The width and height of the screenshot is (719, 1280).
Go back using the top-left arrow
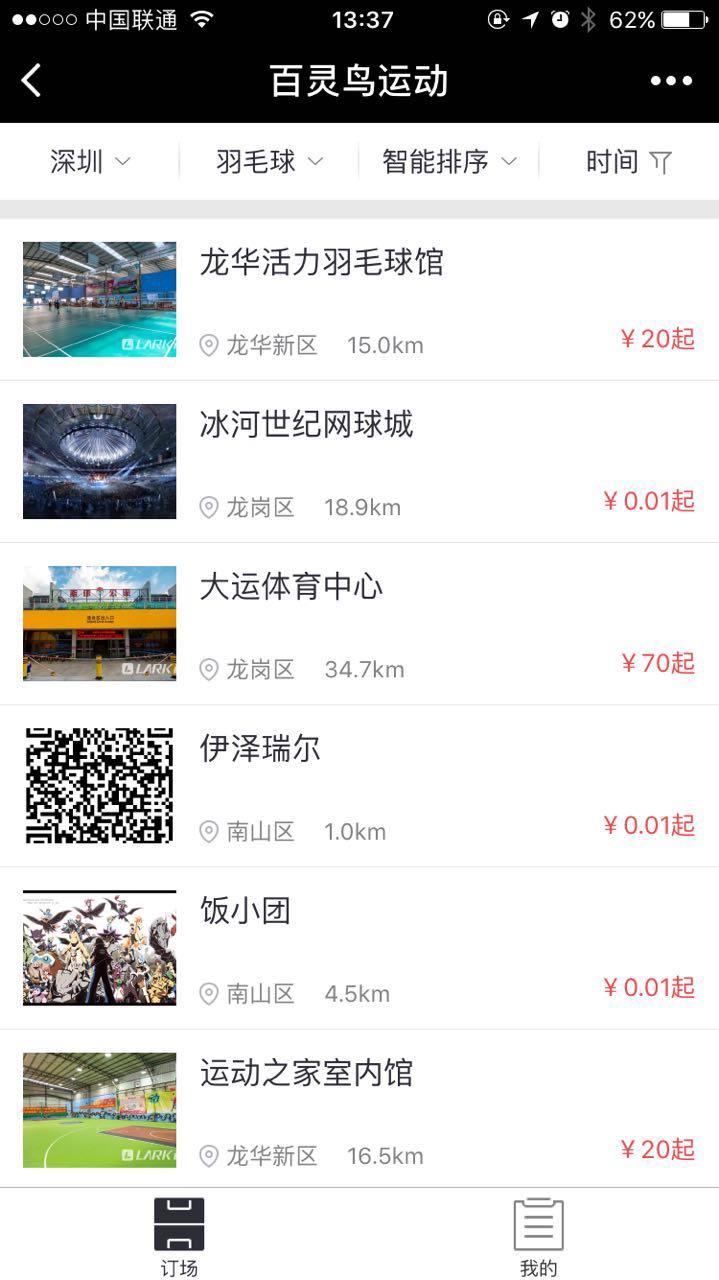32,81
